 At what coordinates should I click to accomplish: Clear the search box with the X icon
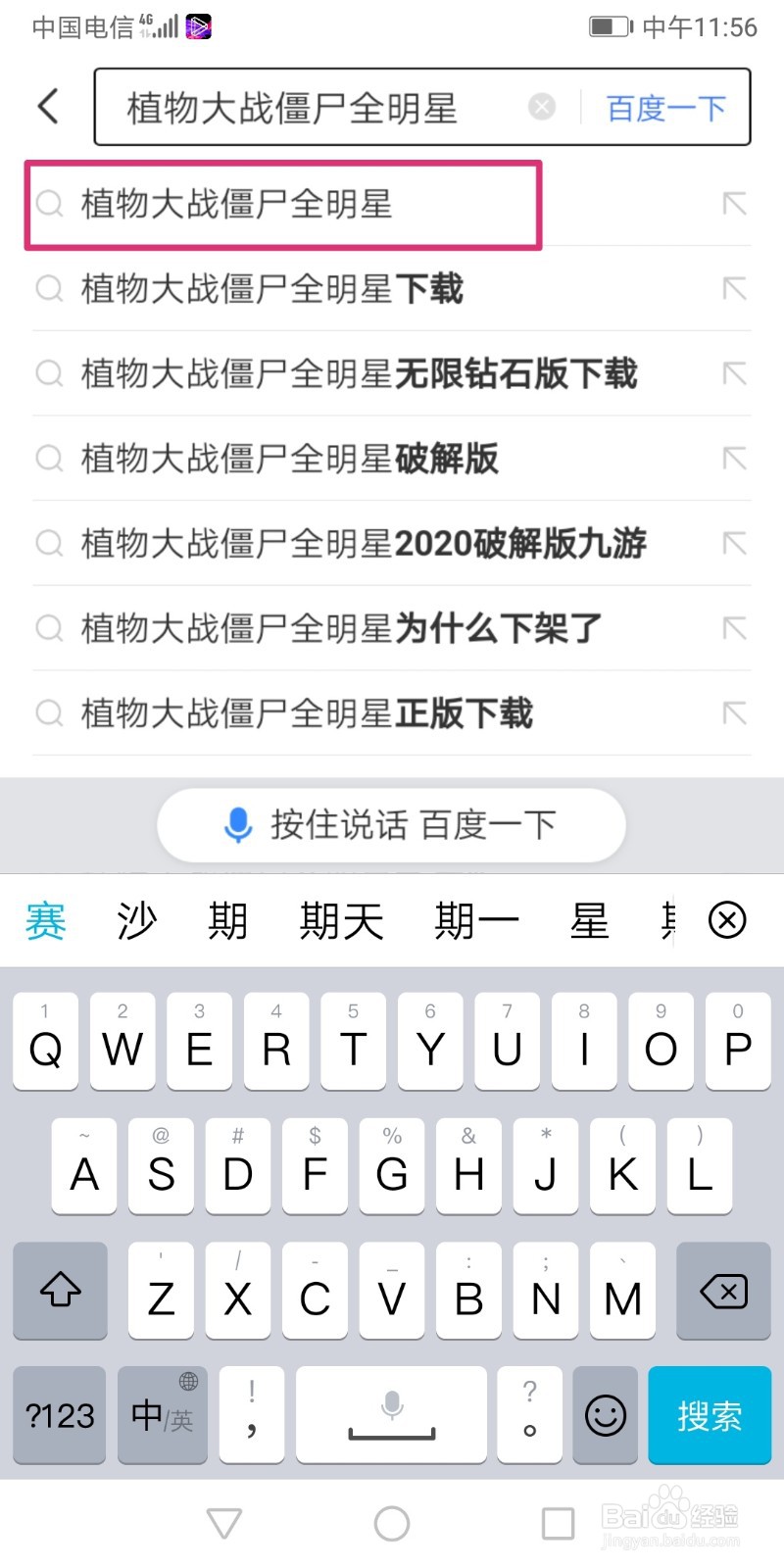click(541, 108)
